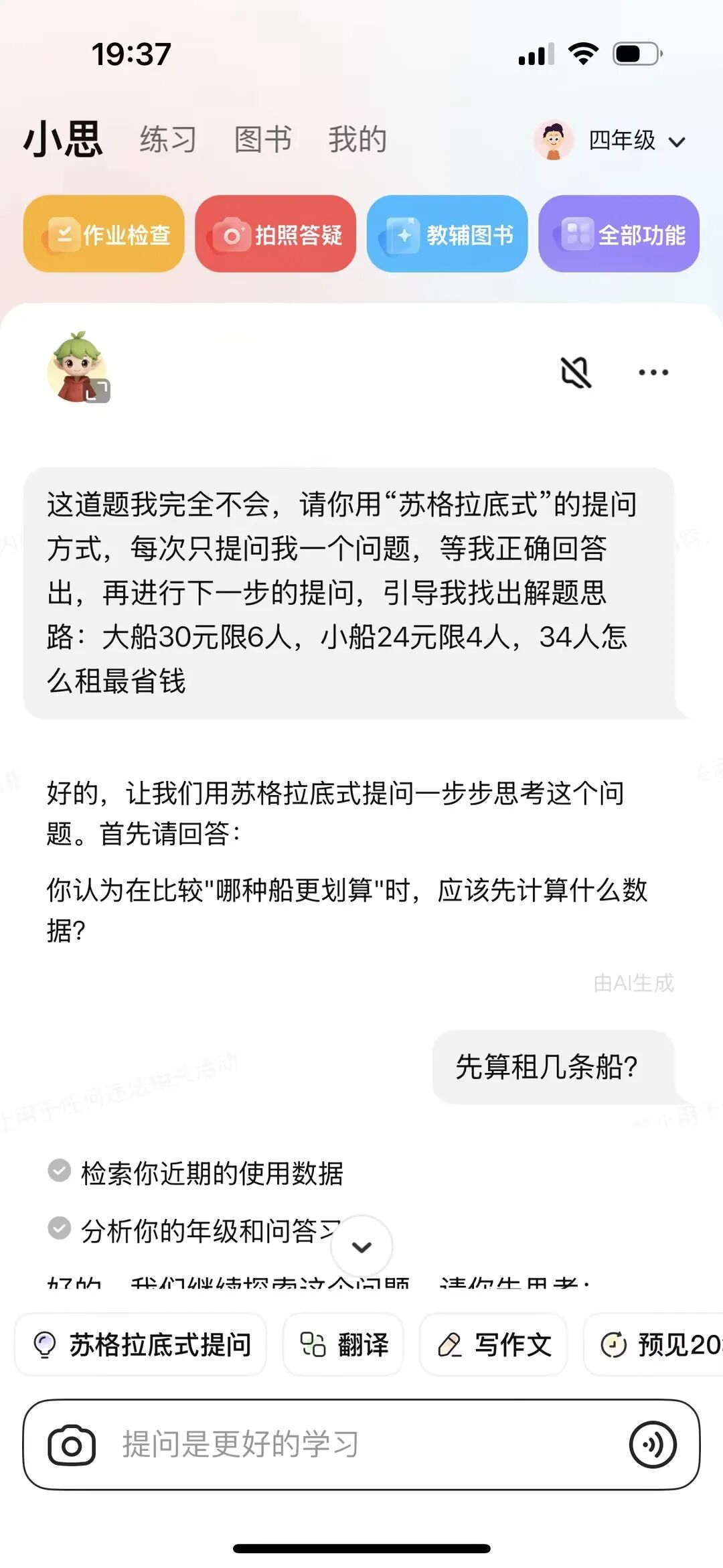This screenshot has width=723, height=1568.
Task: Open 教辅图书 study books
Action: coord(447,234)
